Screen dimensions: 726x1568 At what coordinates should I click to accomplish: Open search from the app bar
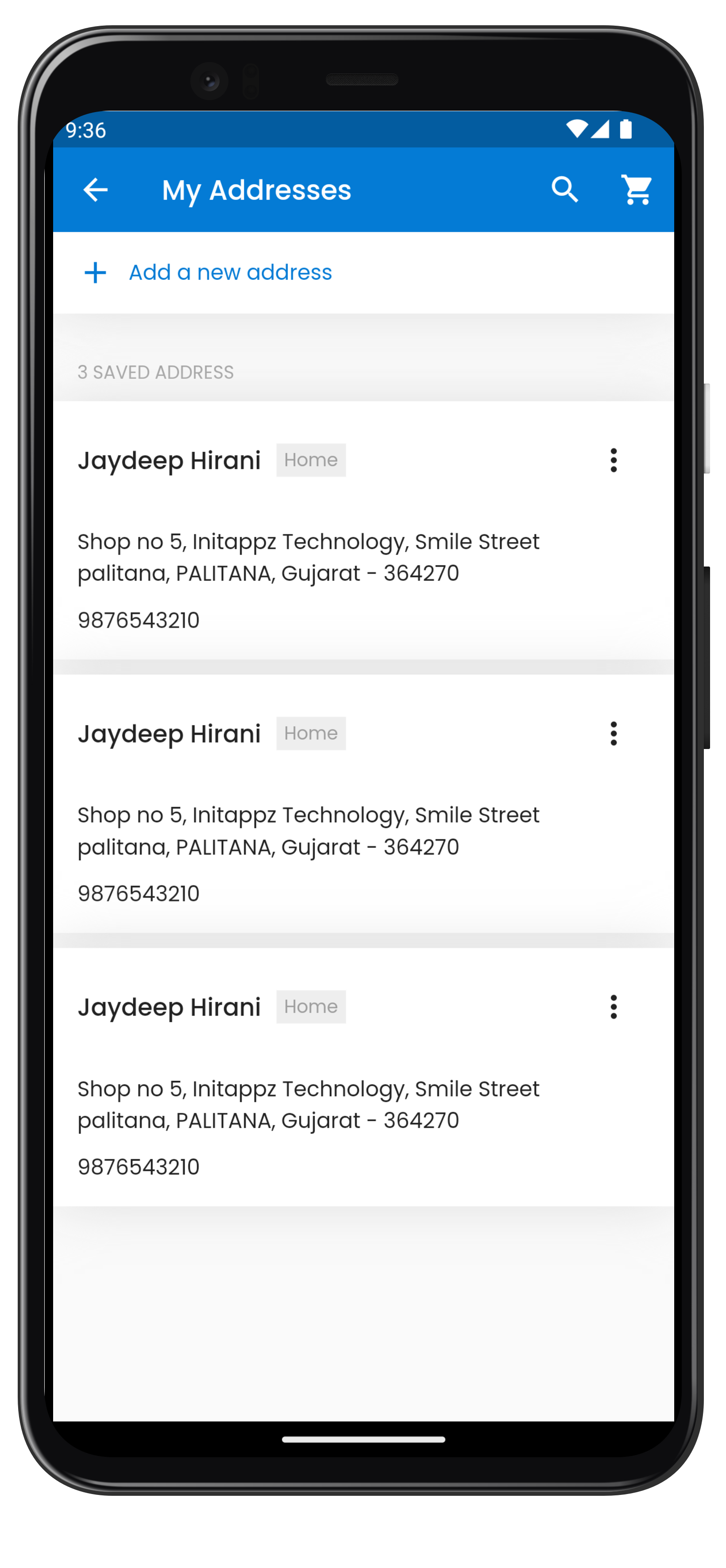(565, 190)
